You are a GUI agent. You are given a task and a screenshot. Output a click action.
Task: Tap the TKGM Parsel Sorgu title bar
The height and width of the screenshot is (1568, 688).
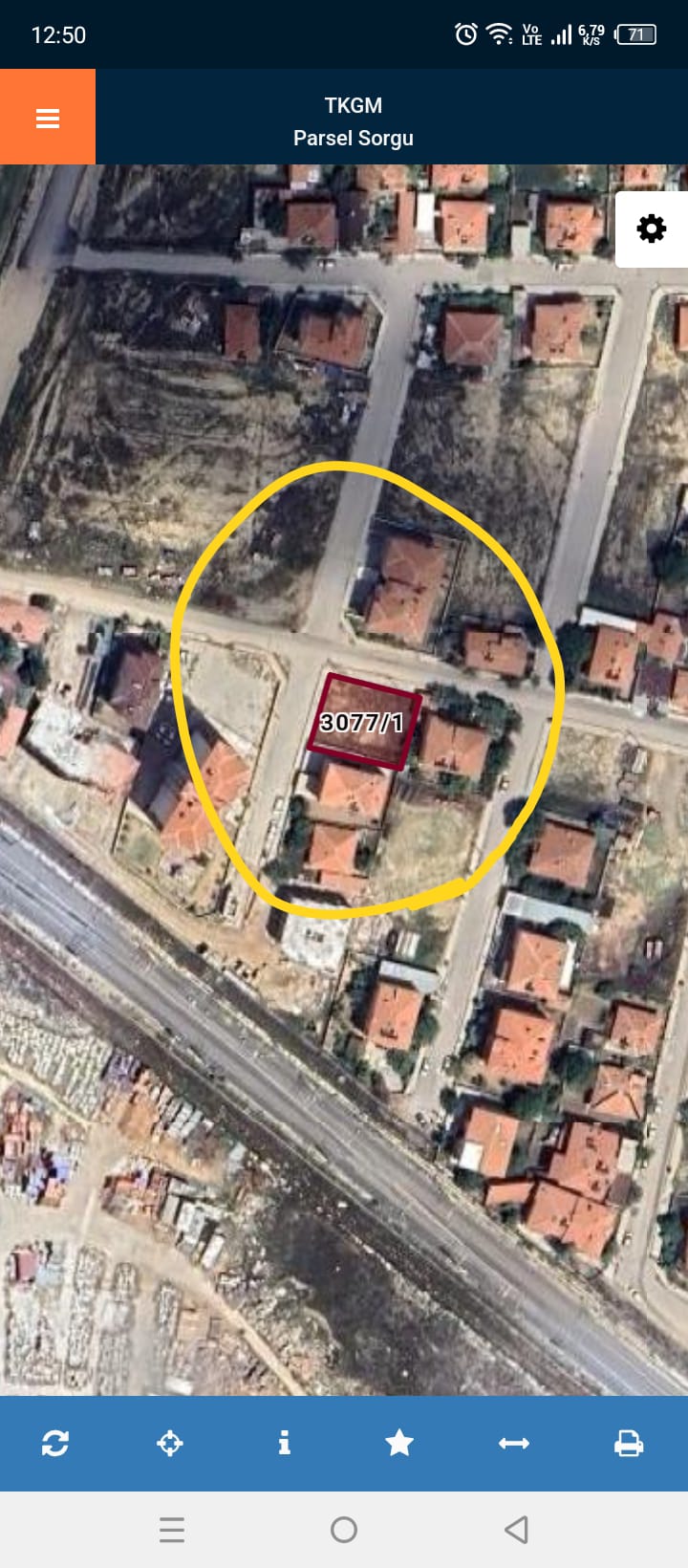coord(354,121)
